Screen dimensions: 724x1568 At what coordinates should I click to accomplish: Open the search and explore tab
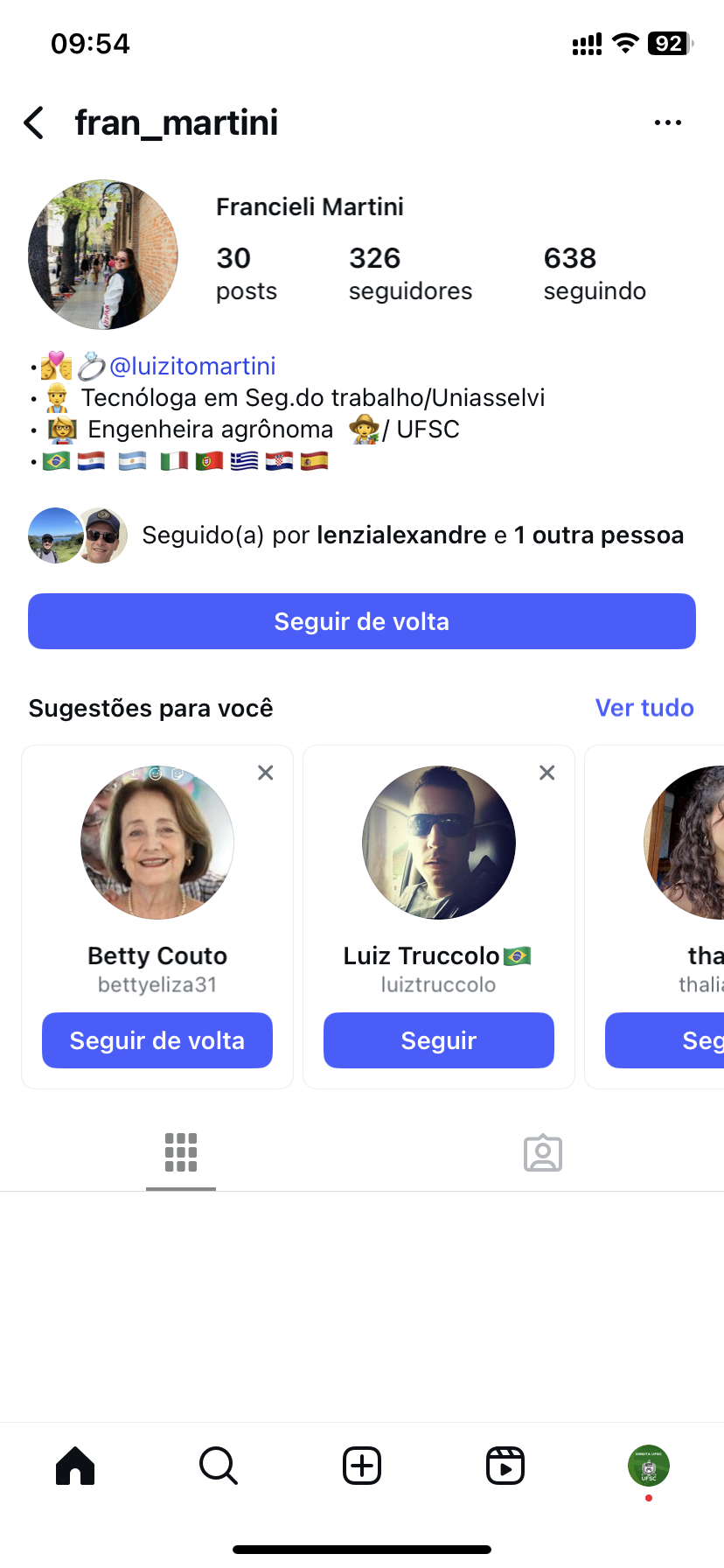[x=219, y=1466]
